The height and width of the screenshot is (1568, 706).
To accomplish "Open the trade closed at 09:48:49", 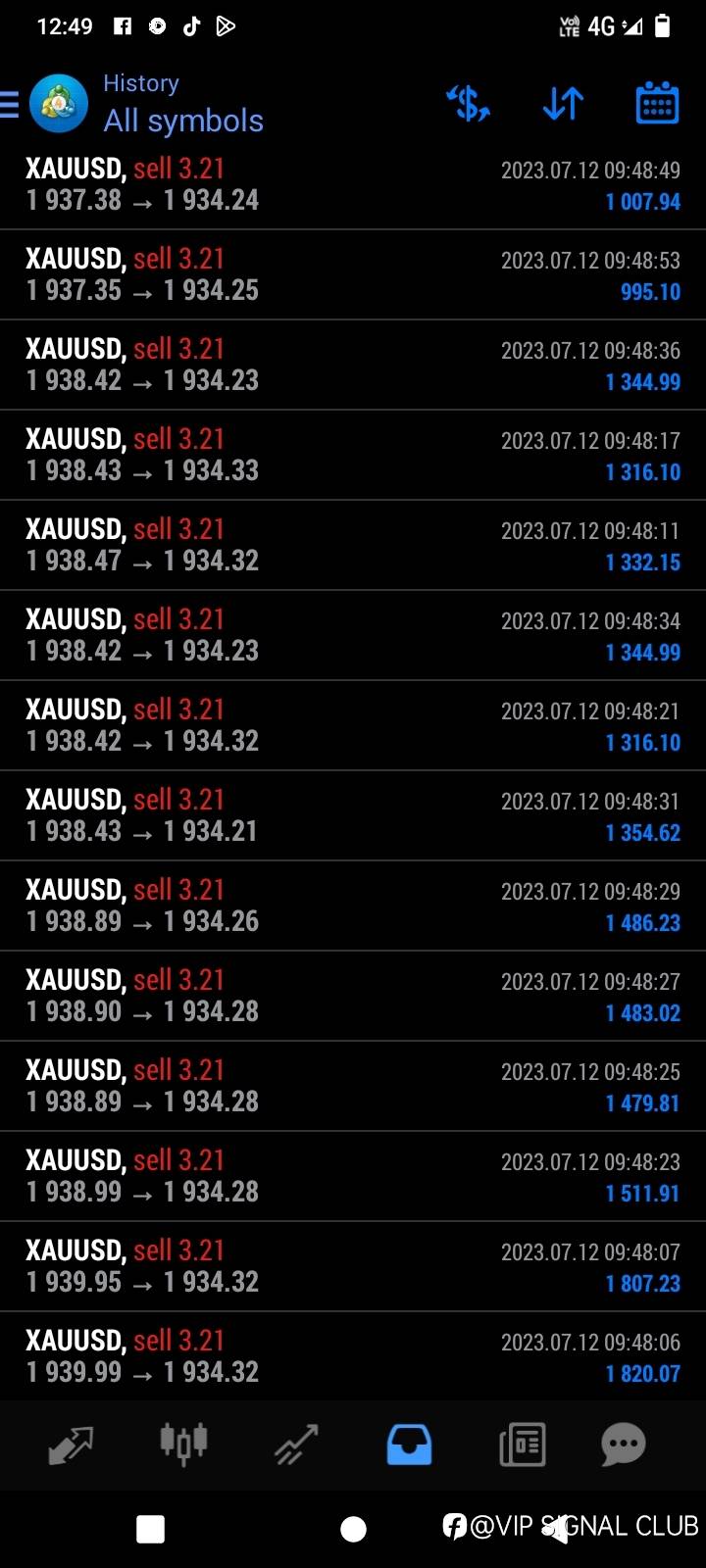I will [353, 185].
